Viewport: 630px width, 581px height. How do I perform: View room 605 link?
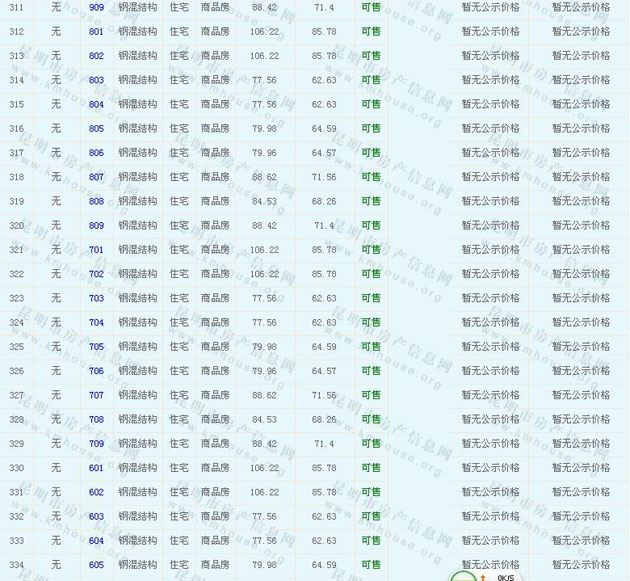click(96, 565)
